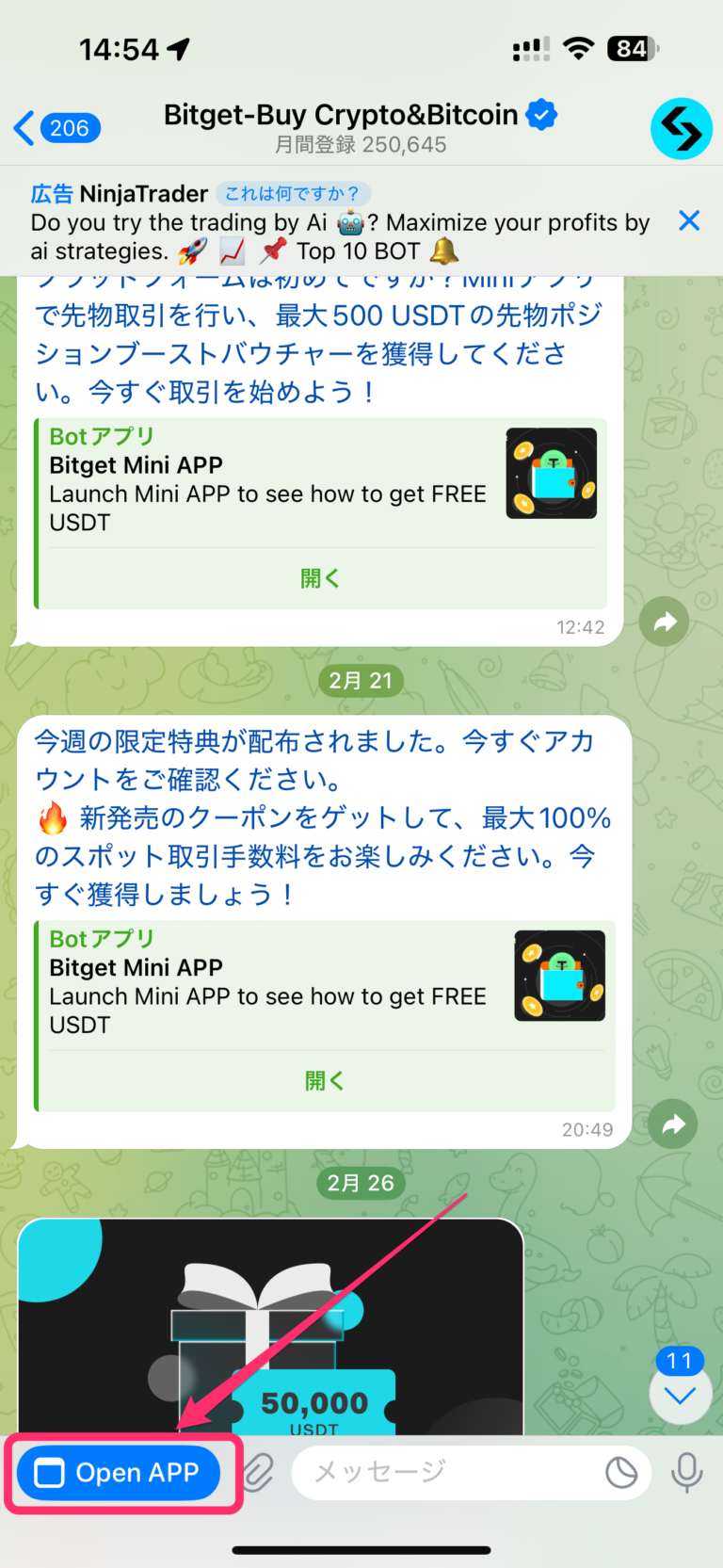Toggle the unread messages badge showing 11
The image size is (723, 1568).
click(x=680, y=1360)
